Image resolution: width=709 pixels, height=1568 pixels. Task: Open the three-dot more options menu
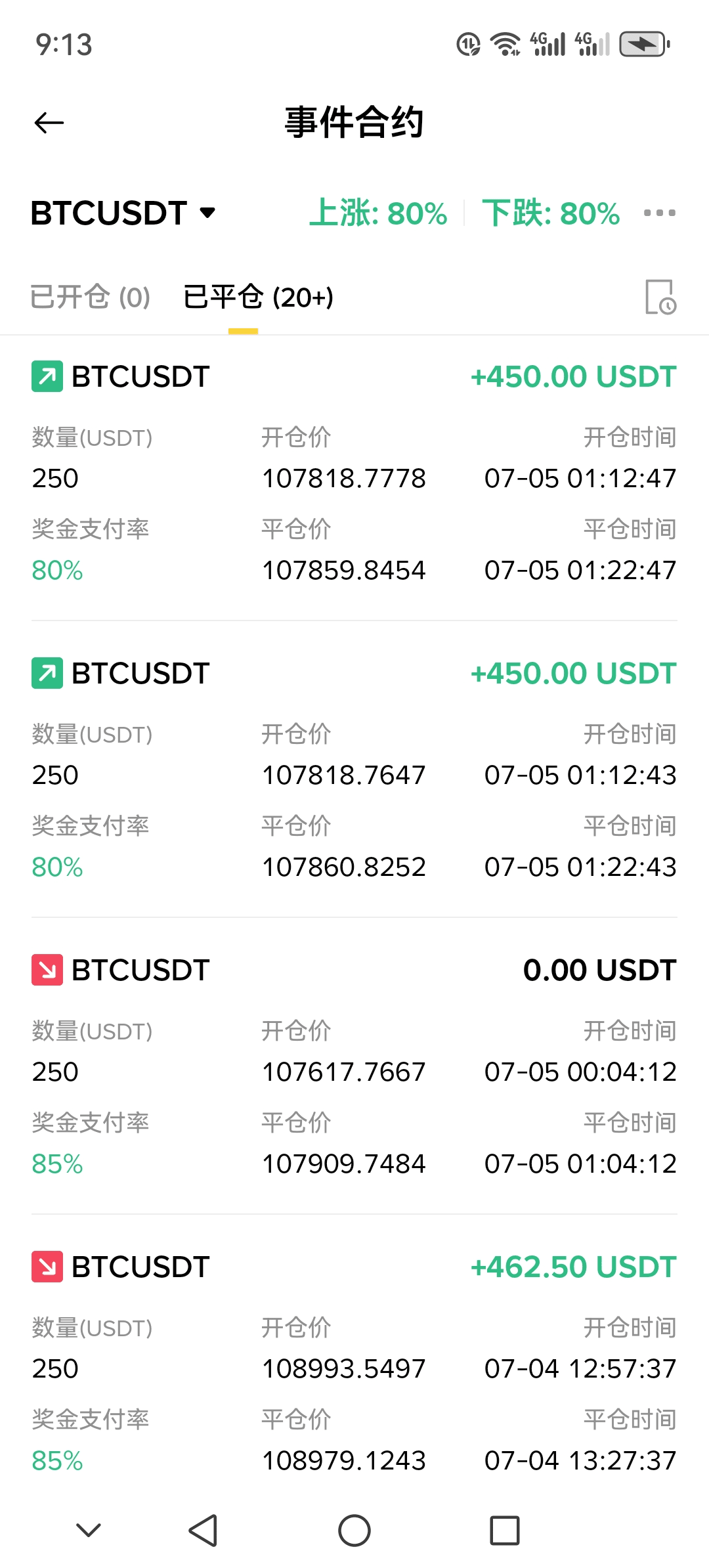point(660,213)
